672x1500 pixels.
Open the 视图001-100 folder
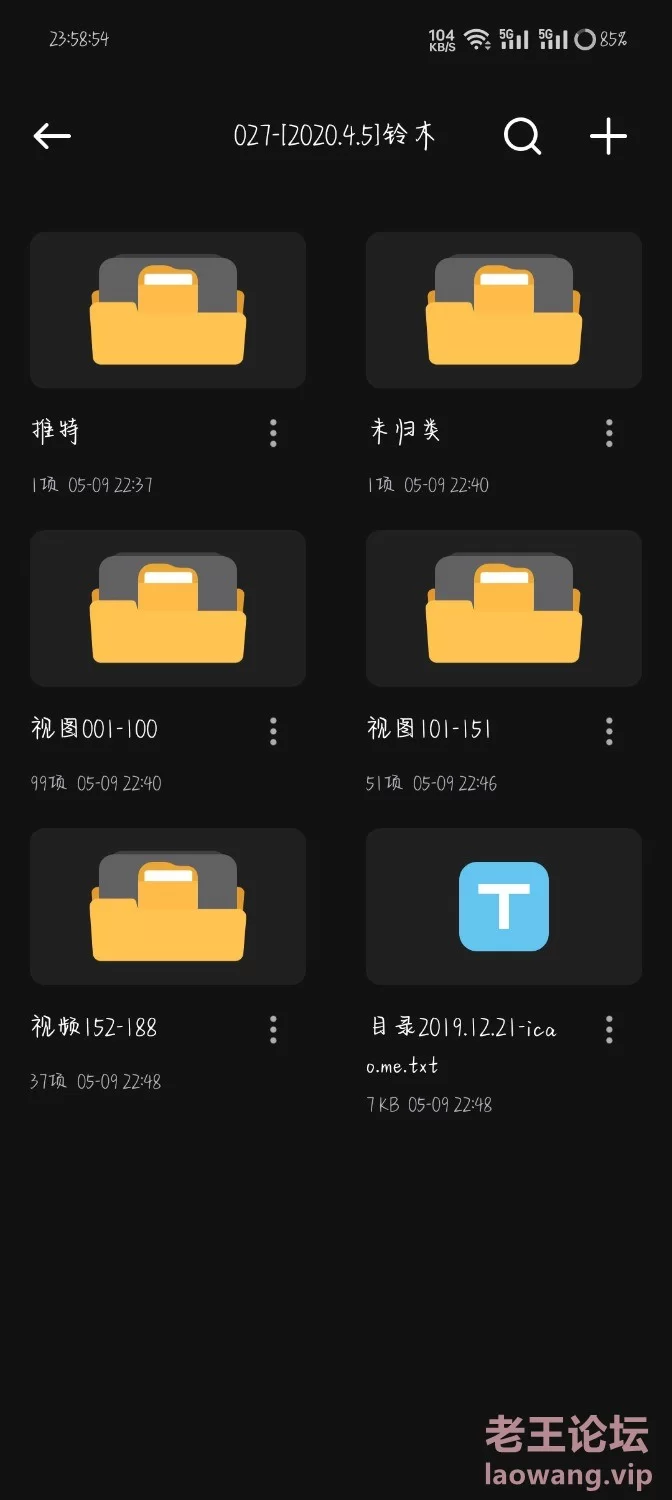[168, 608]
